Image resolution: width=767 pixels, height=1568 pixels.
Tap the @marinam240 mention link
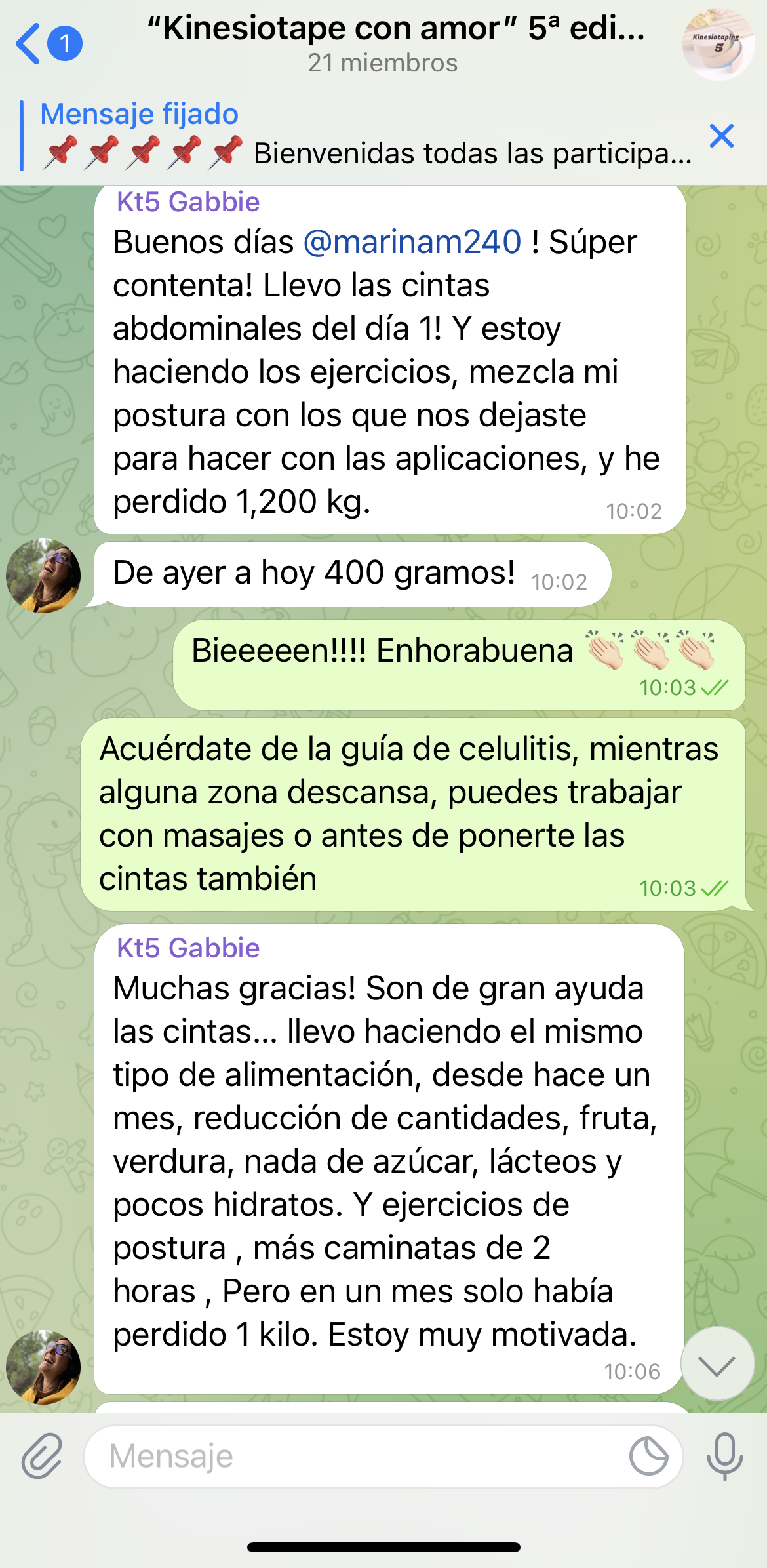pos(412,242)
